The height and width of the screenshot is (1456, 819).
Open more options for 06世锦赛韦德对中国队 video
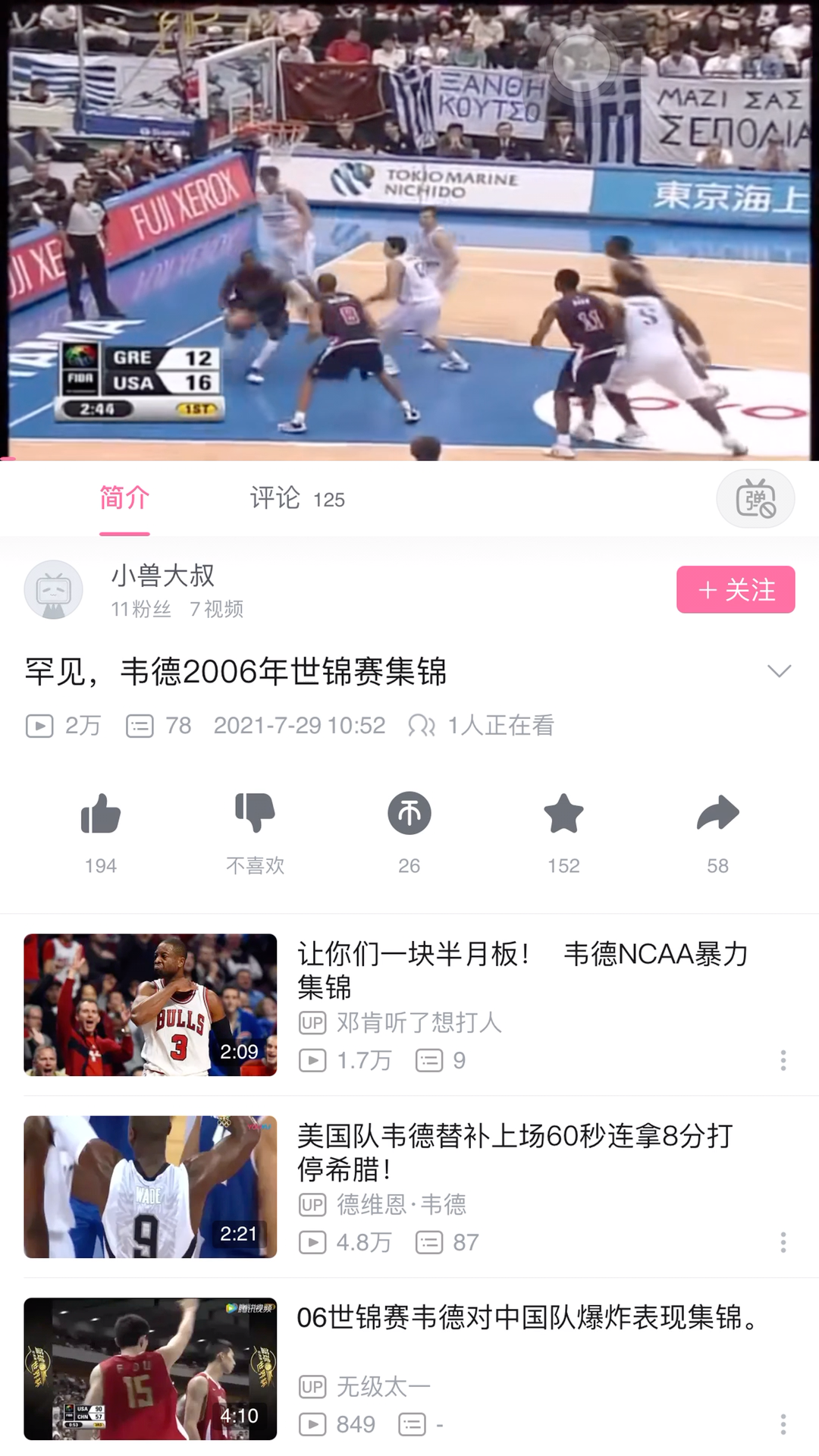pos(783,1424)
